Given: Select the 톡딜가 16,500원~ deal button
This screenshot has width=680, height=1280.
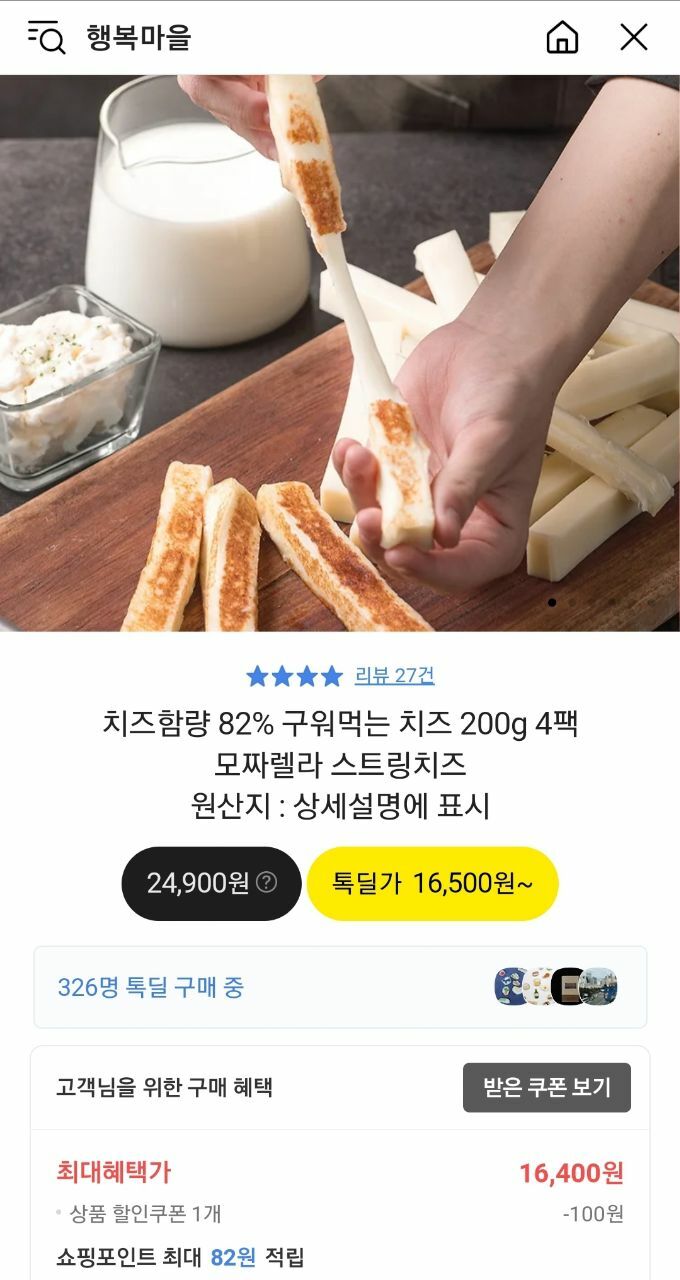Looking at the screenshot, I should click(432, 883).
